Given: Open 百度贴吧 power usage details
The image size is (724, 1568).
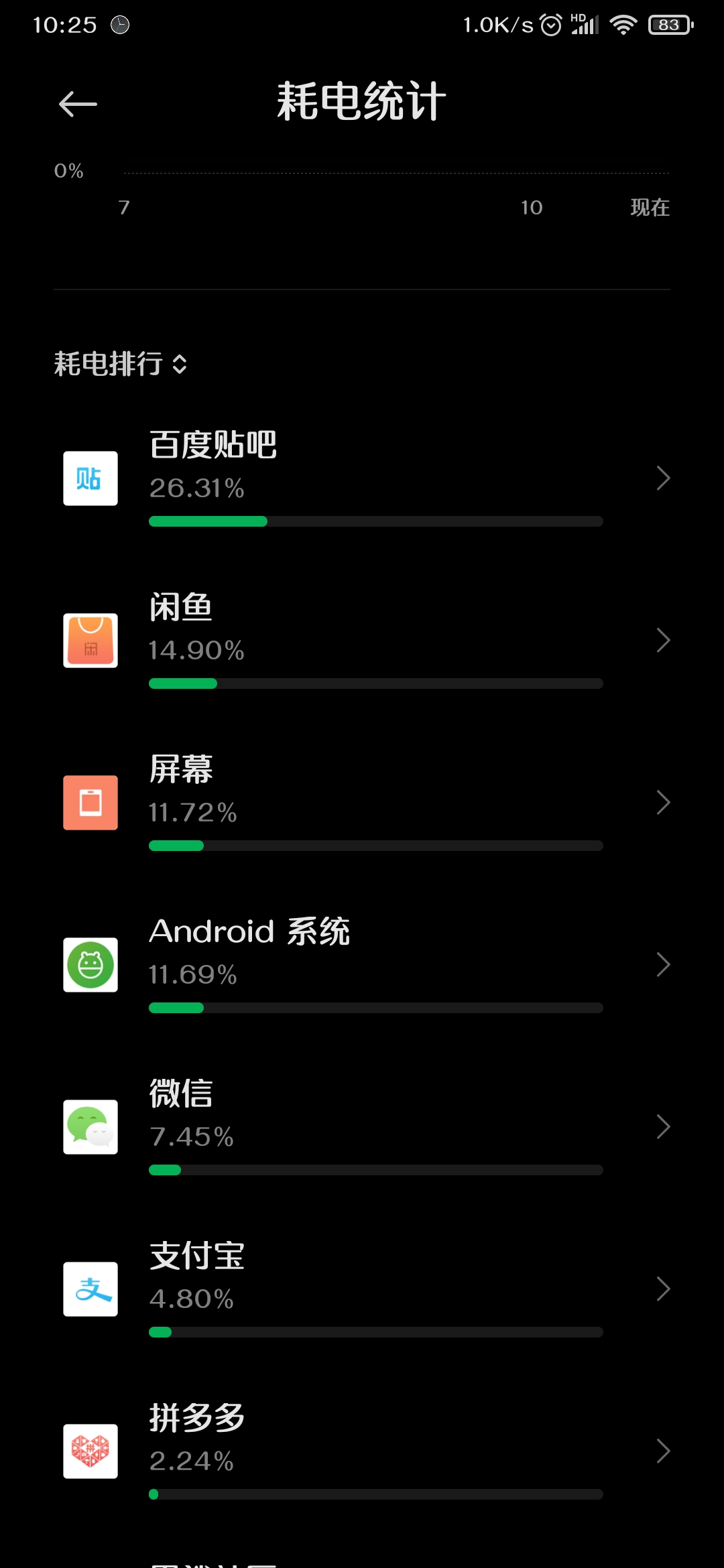Looking at the screenshot, I should [362, 478].
